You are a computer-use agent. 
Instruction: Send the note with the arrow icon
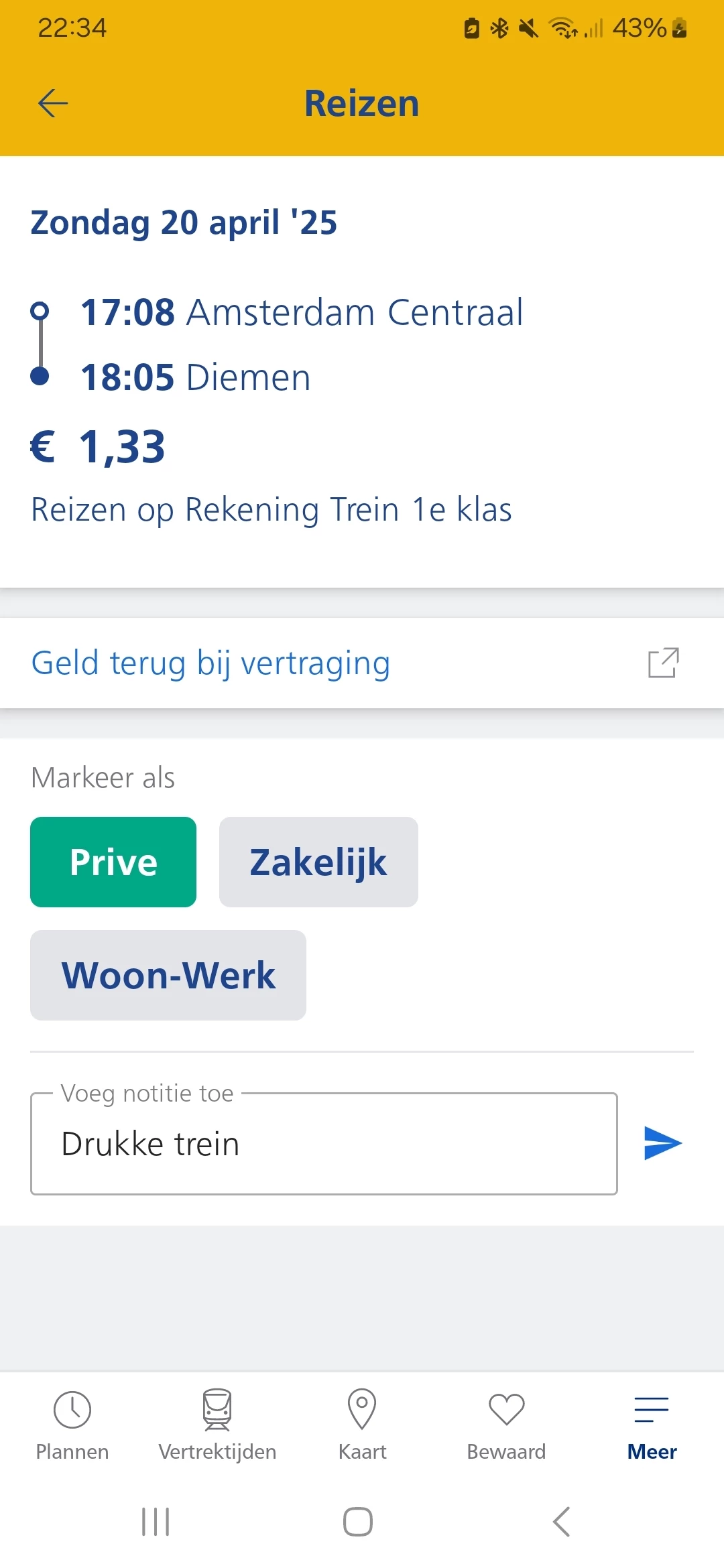coord(662,1143)
